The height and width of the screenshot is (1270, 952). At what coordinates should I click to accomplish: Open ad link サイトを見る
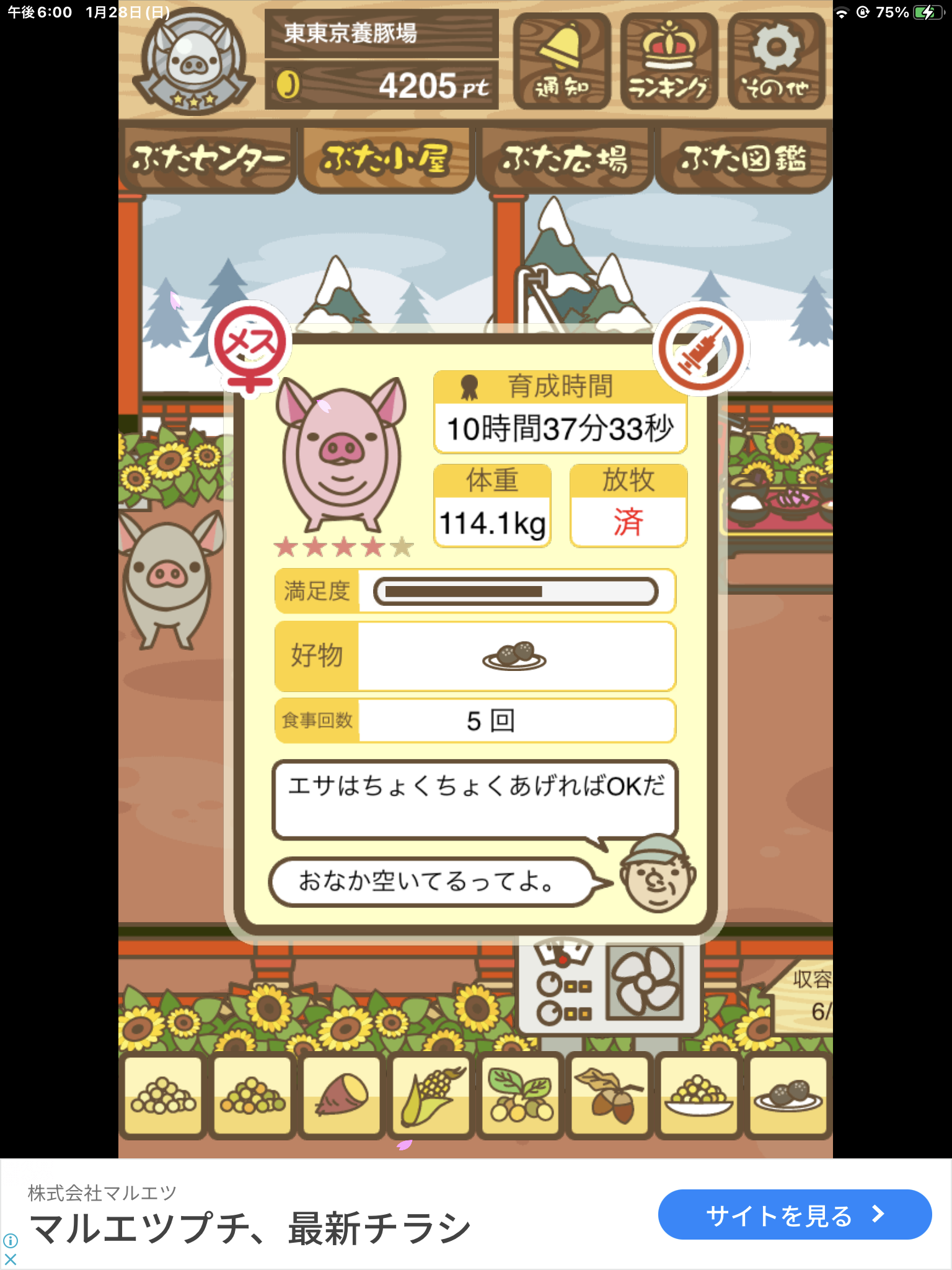click(x=794, y=1214)
